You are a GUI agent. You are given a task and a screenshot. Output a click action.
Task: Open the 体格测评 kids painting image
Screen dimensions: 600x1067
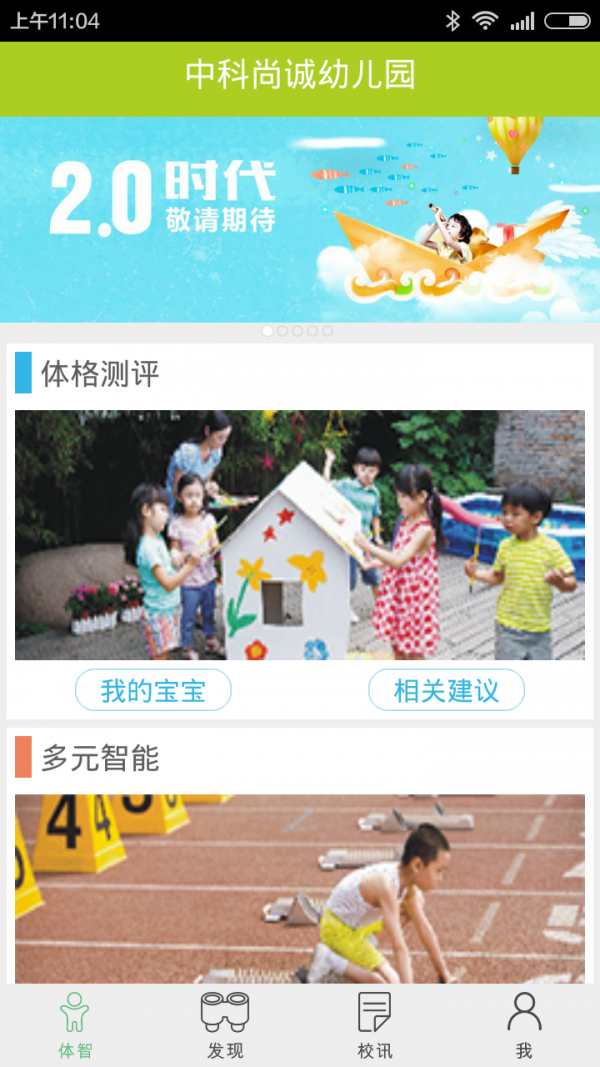click(x=300, y=534)
